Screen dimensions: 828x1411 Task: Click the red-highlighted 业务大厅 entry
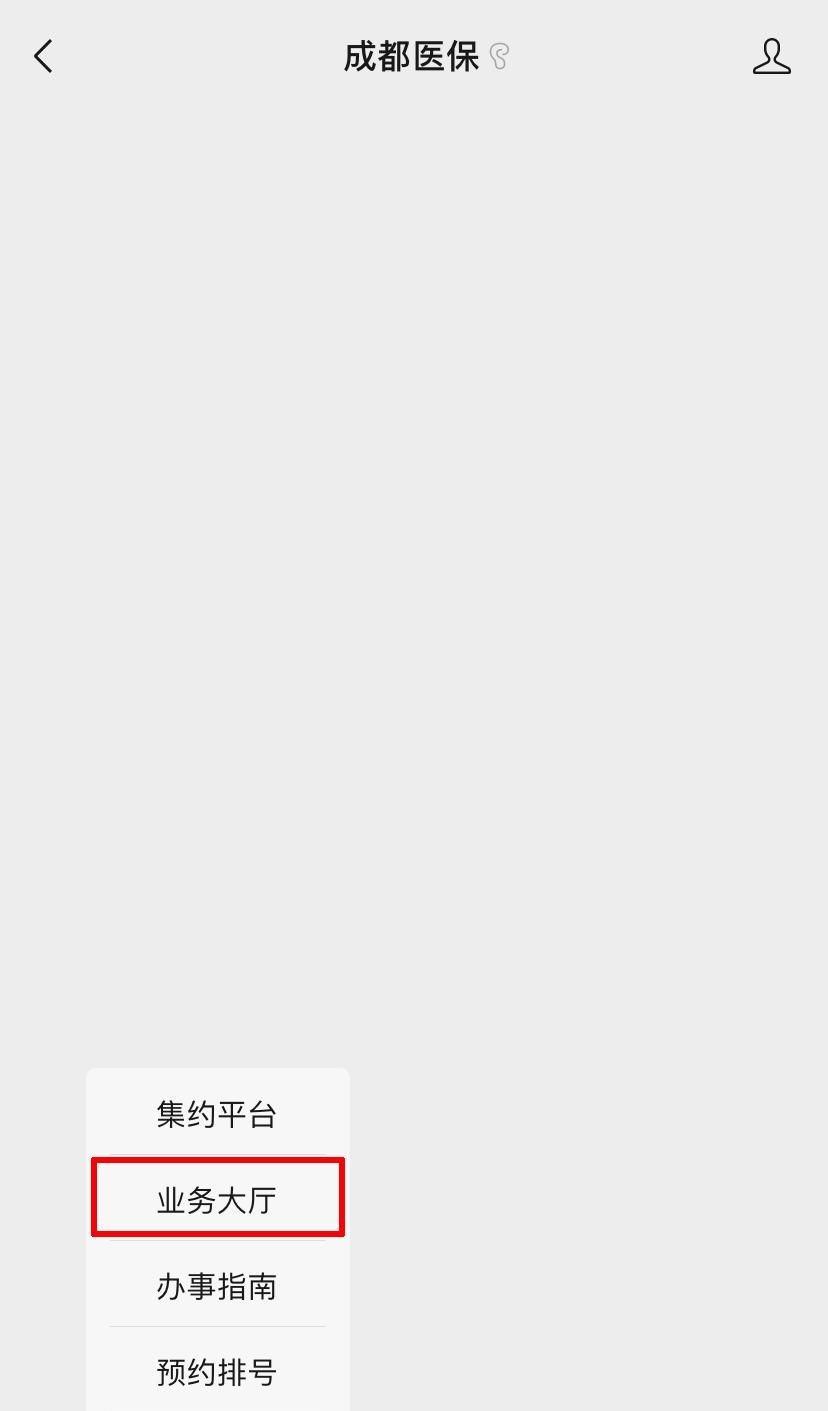pyautogui.click(x=216, y=1197)
